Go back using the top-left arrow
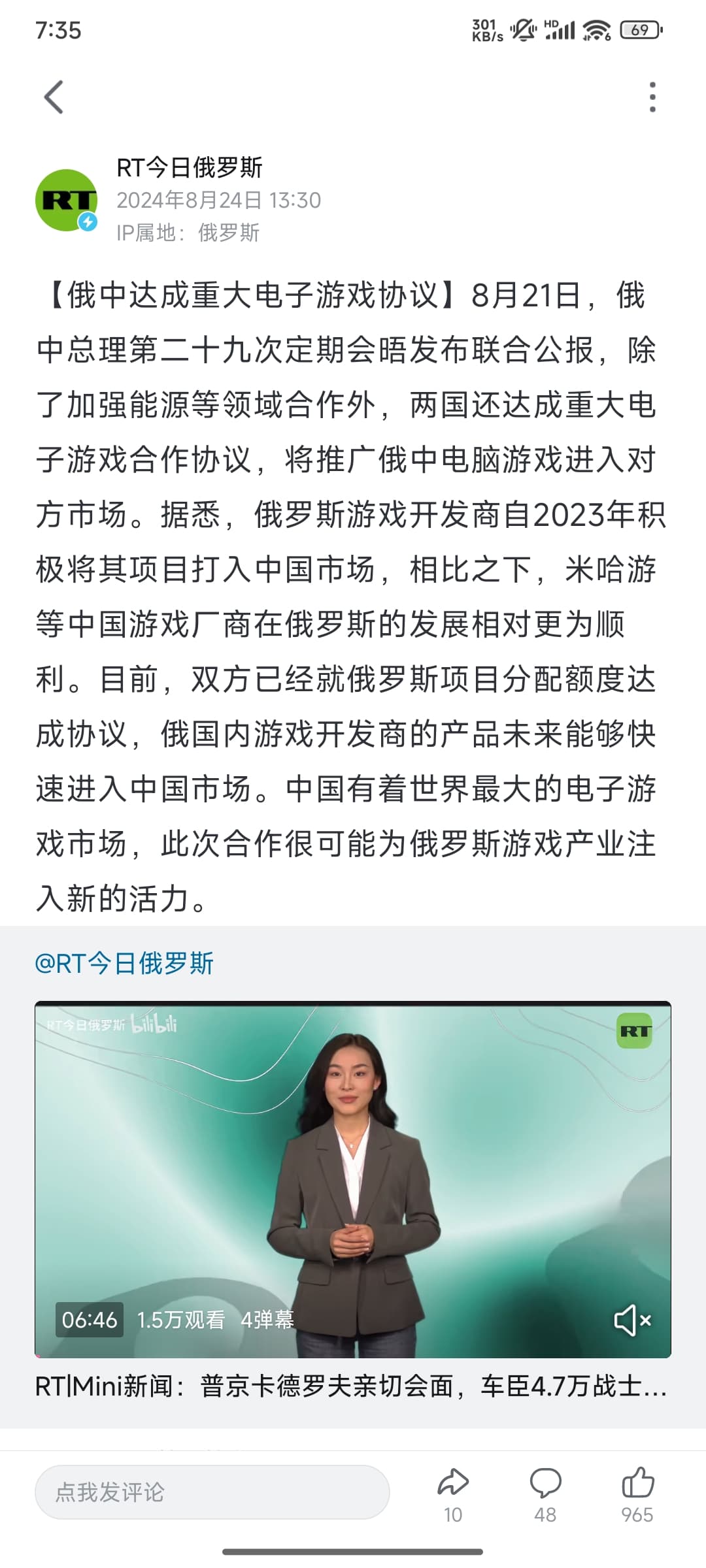This screenshot has width=706, height=1568. click(x=54, y=97)
